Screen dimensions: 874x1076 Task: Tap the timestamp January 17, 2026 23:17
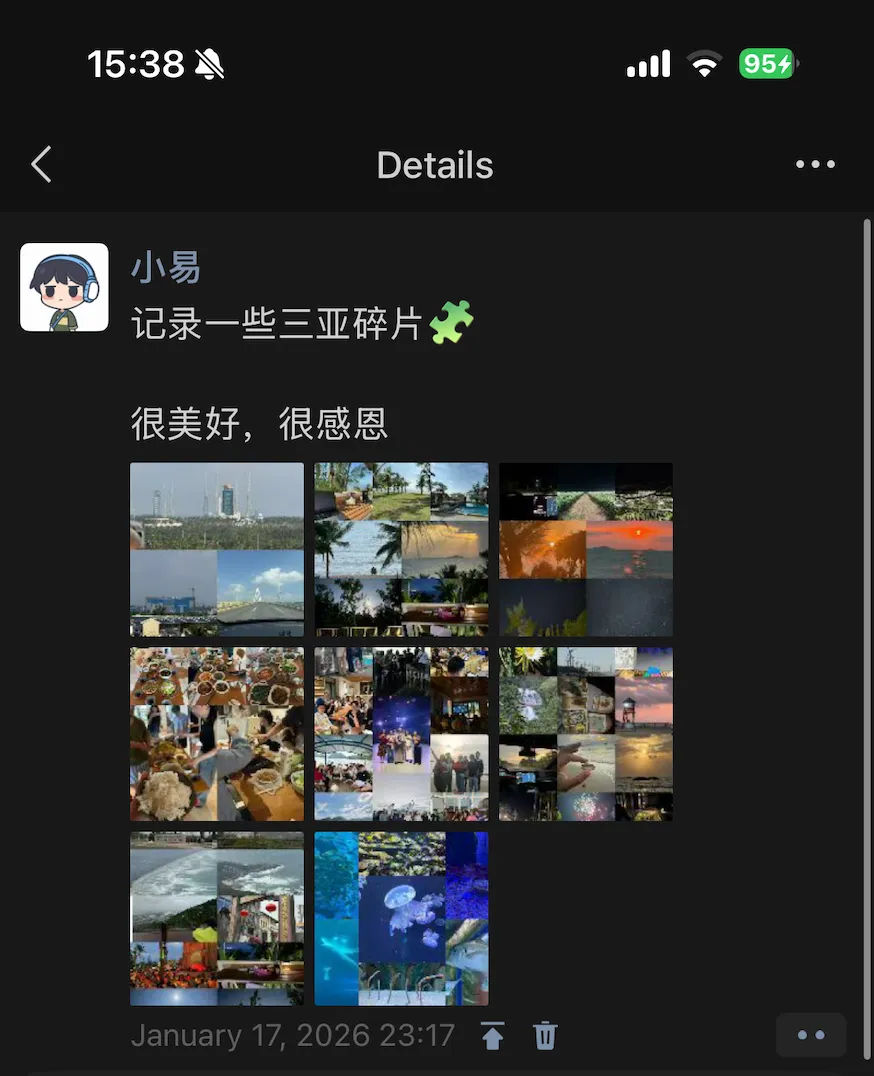coord(293,1034)
